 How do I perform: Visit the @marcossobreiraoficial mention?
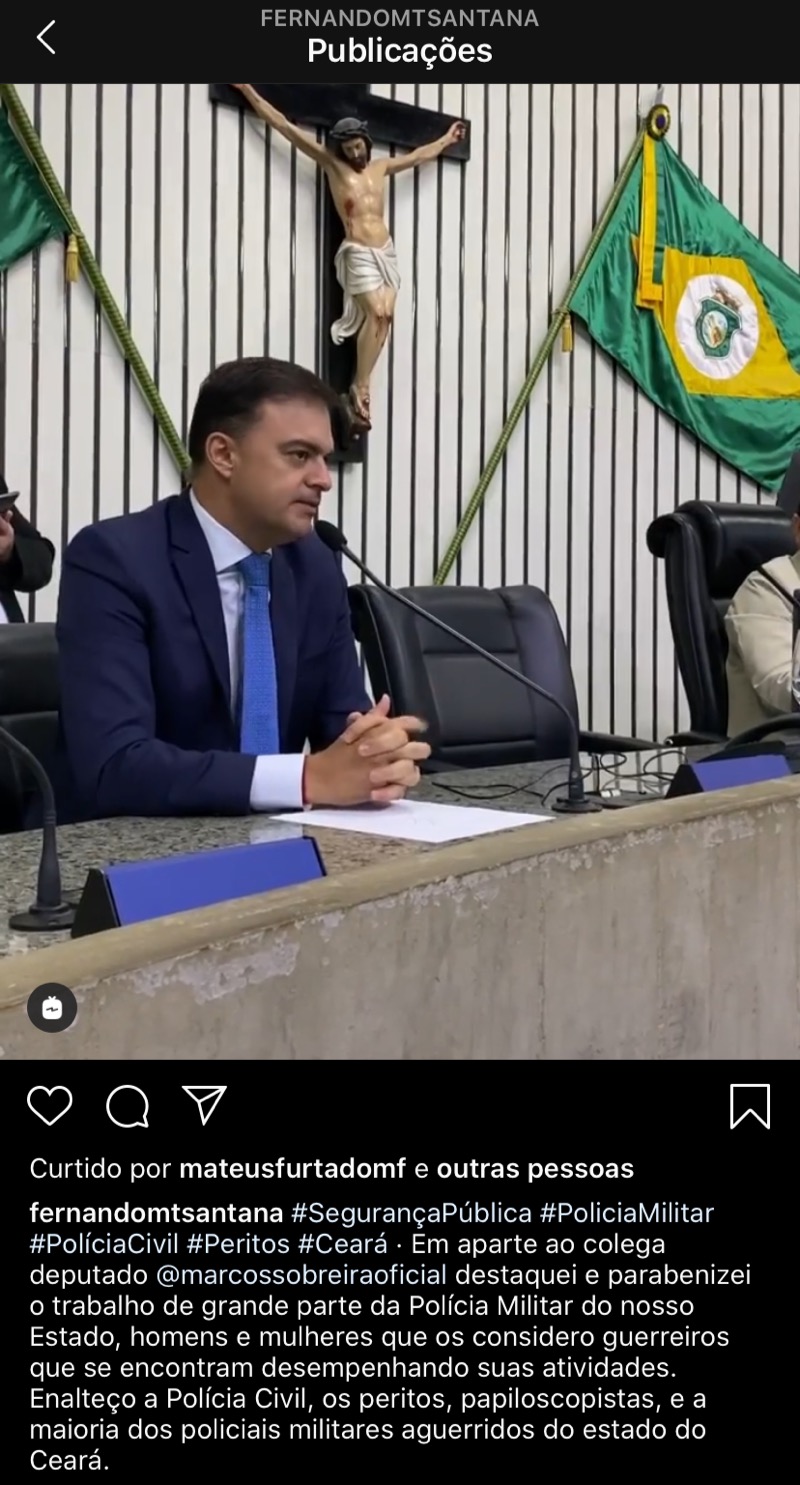[x=301, y=1275]
